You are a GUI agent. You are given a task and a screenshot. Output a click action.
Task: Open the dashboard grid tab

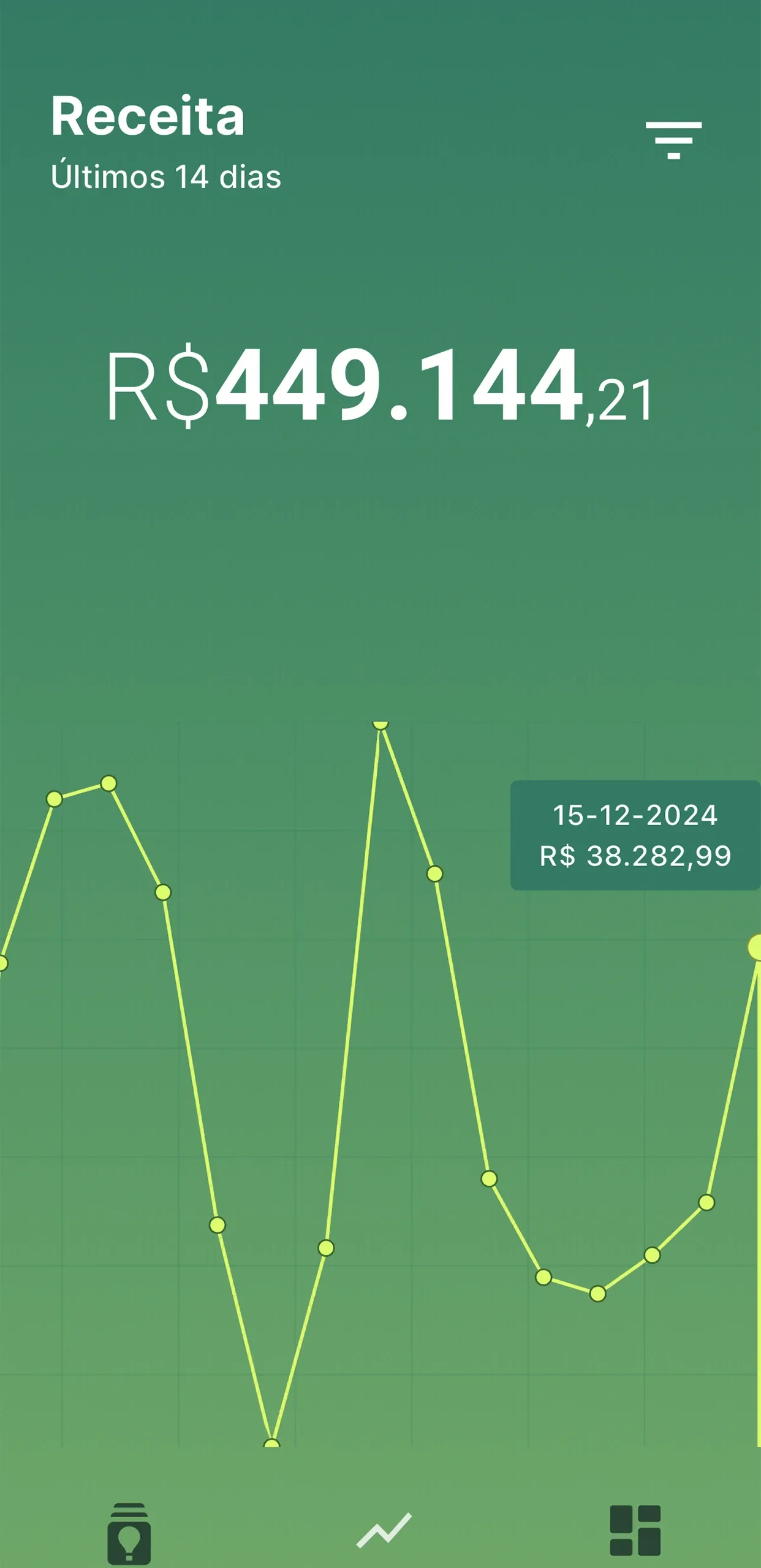(635, 1531)
